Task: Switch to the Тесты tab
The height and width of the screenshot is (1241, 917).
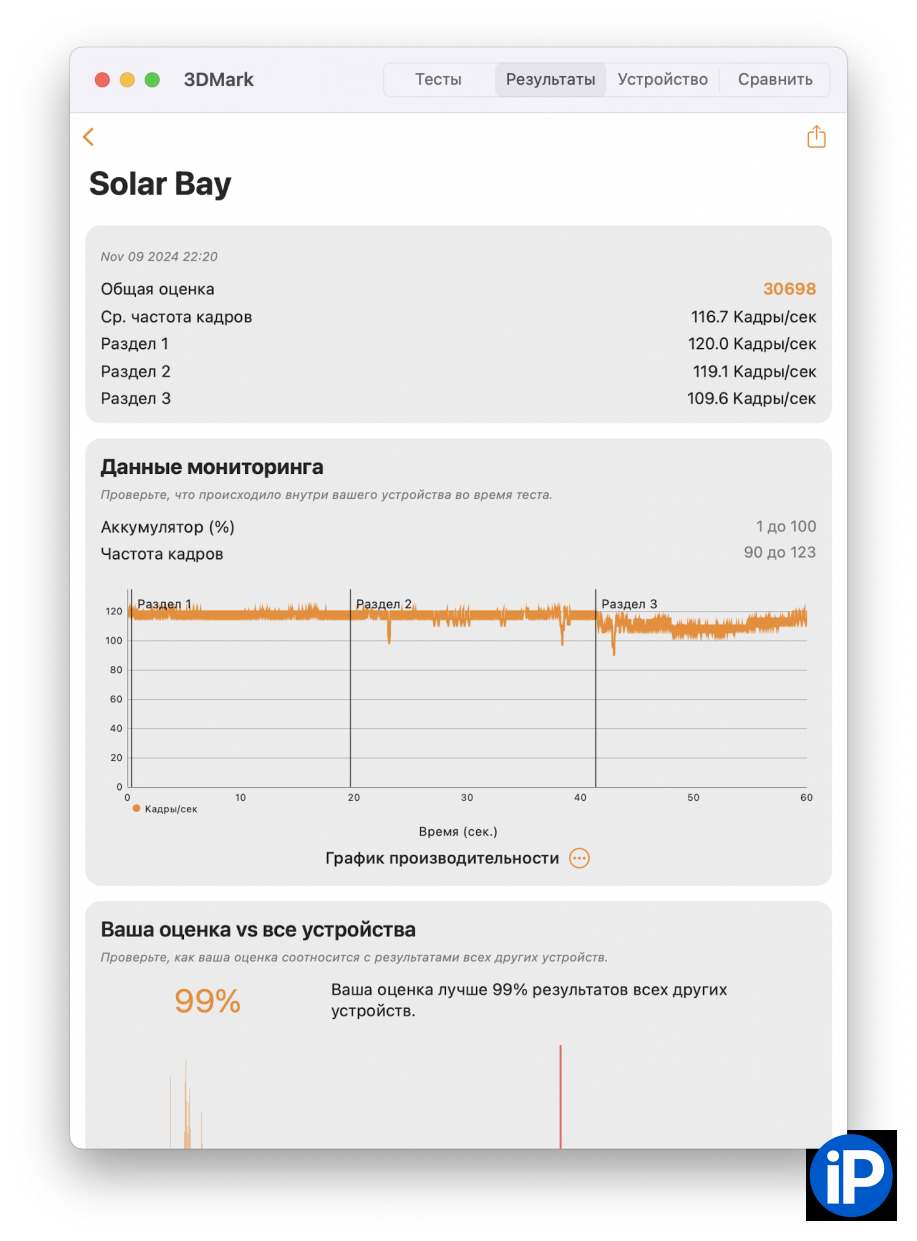Action: pos(438,80)
